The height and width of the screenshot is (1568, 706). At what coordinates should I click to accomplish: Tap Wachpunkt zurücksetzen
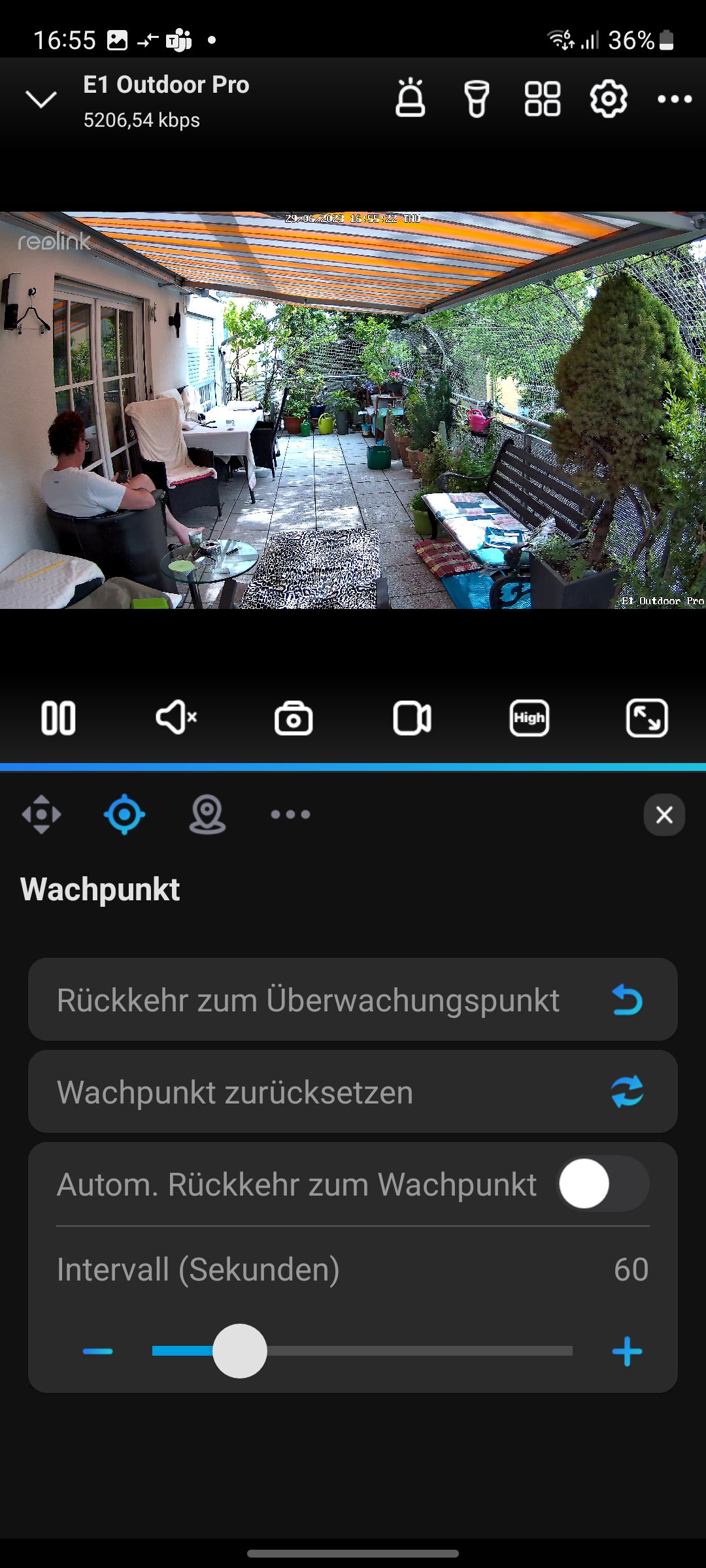[x=353, y=1092]
